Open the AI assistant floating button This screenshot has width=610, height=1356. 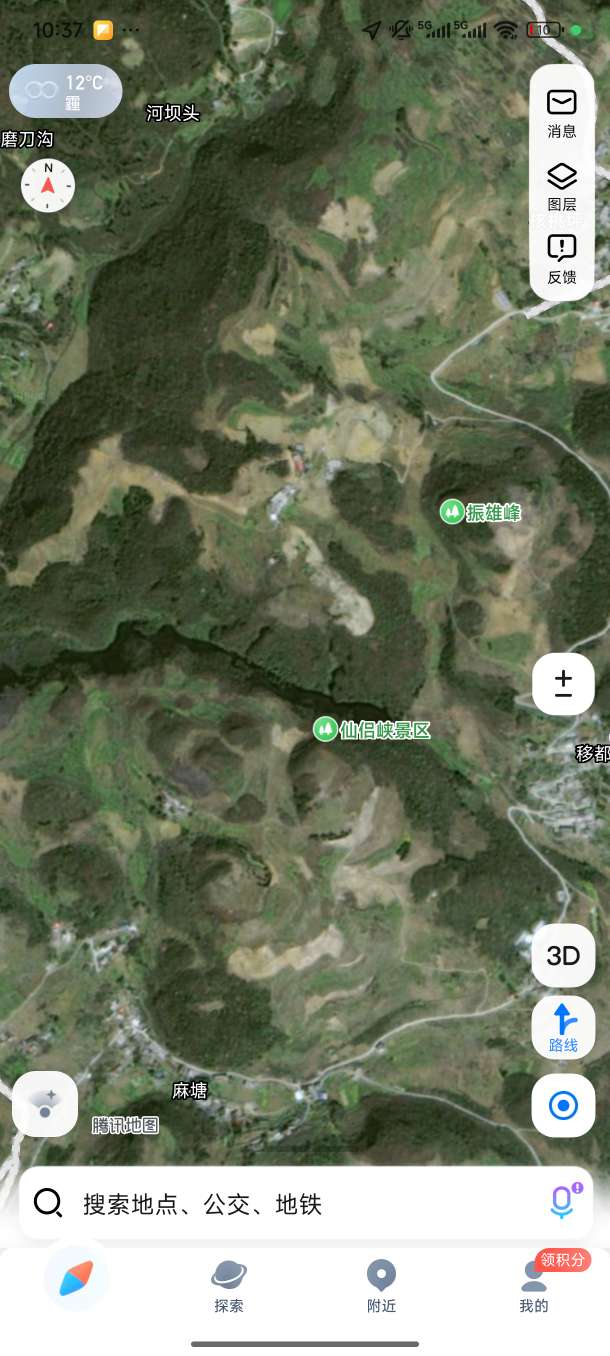45,1104
